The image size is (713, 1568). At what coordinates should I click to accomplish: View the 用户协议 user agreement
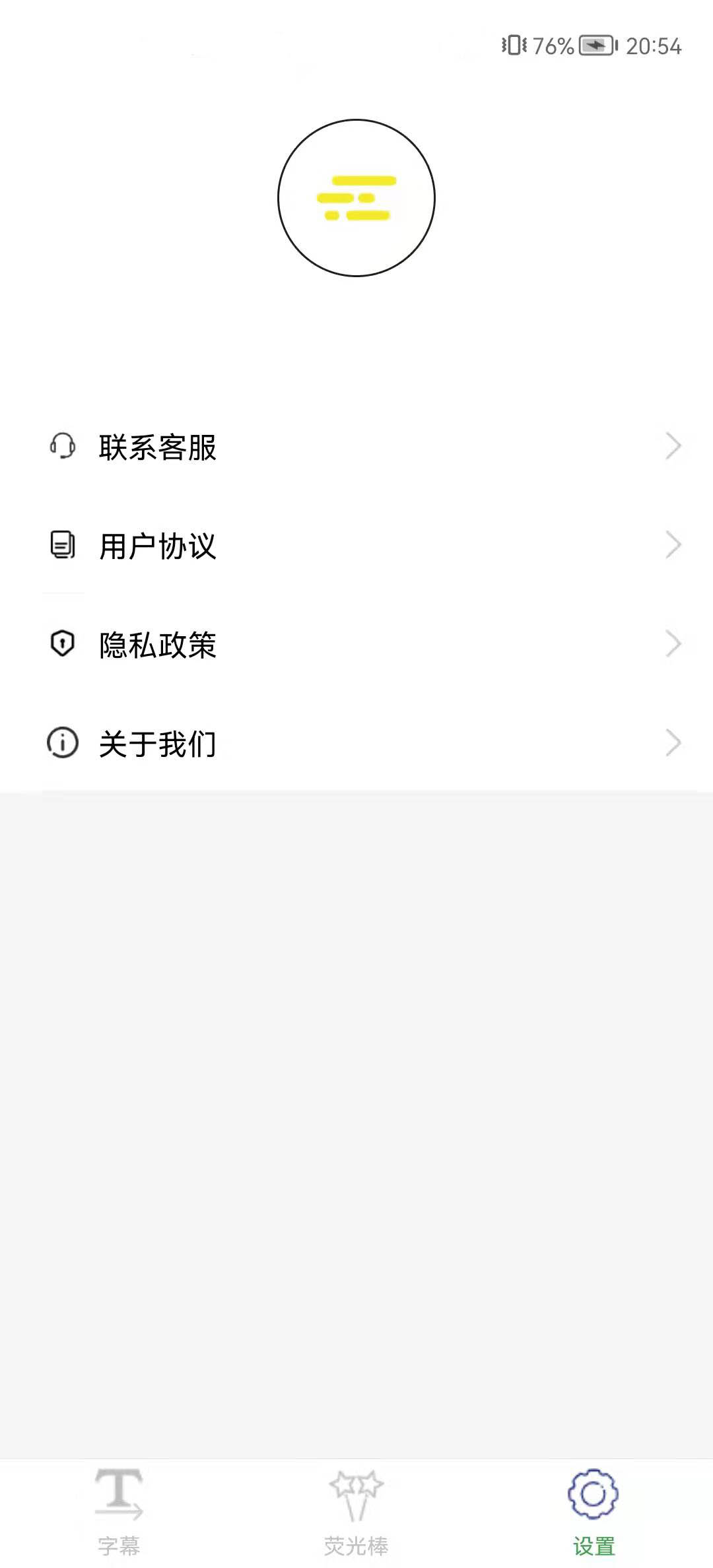[356, 546]
